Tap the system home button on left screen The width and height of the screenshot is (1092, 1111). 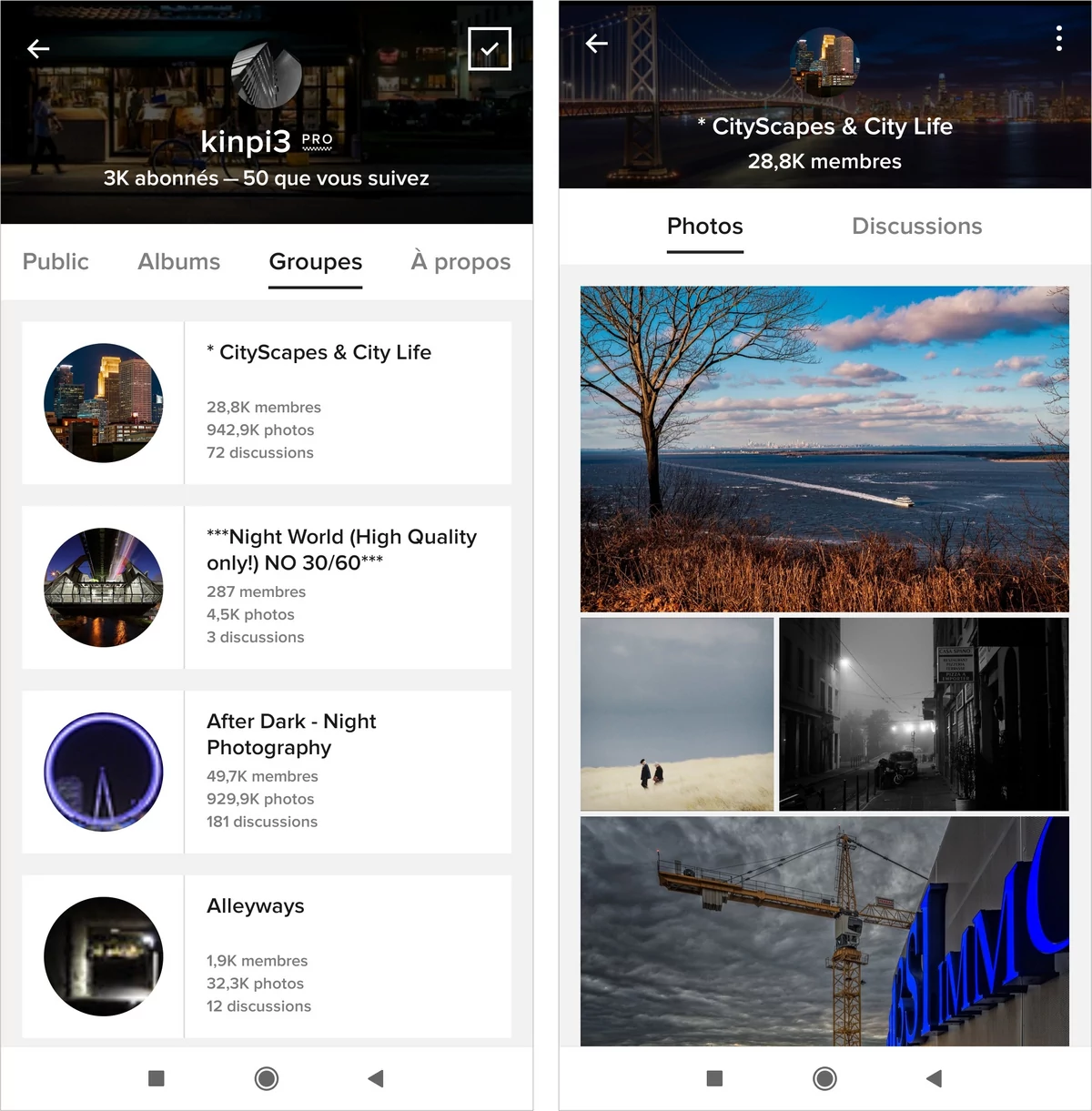(x=267, y=1078)
